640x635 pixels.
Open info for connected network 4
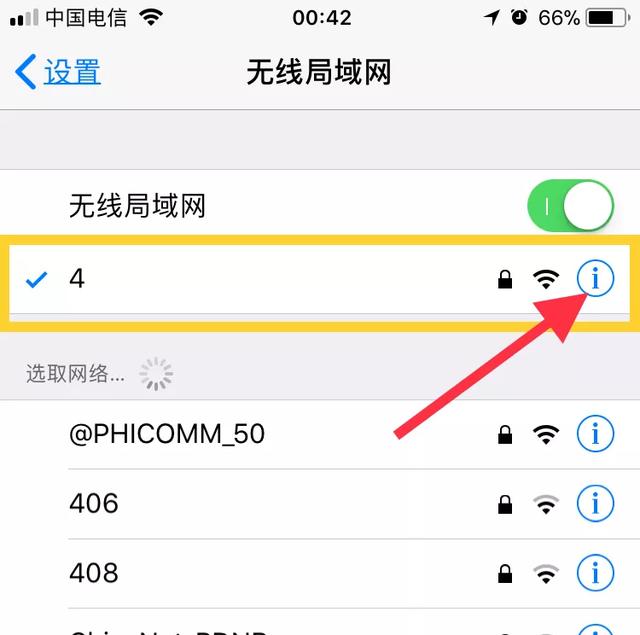click(595, 279)
